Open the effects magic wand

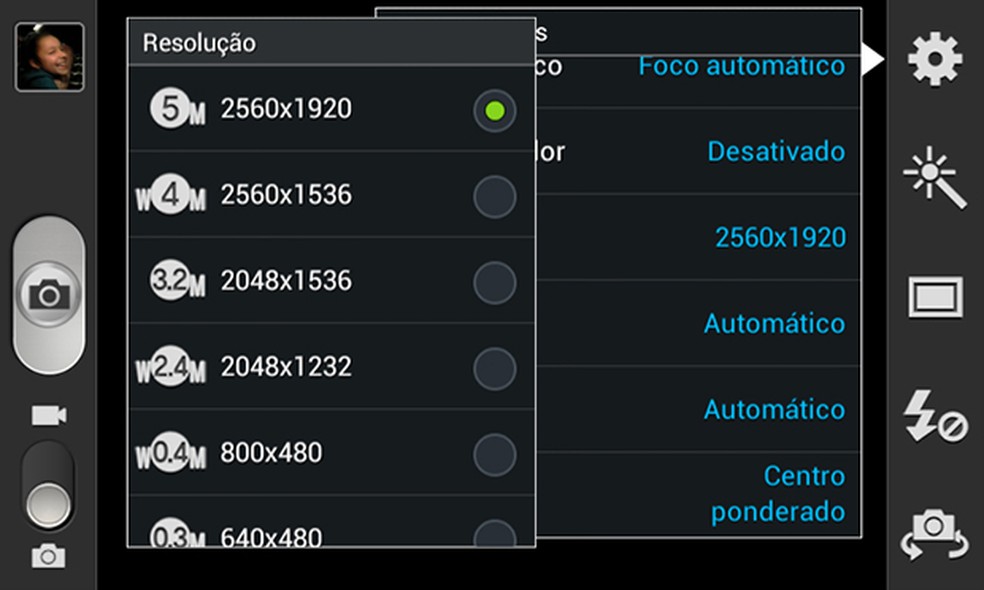click(935, 179)
